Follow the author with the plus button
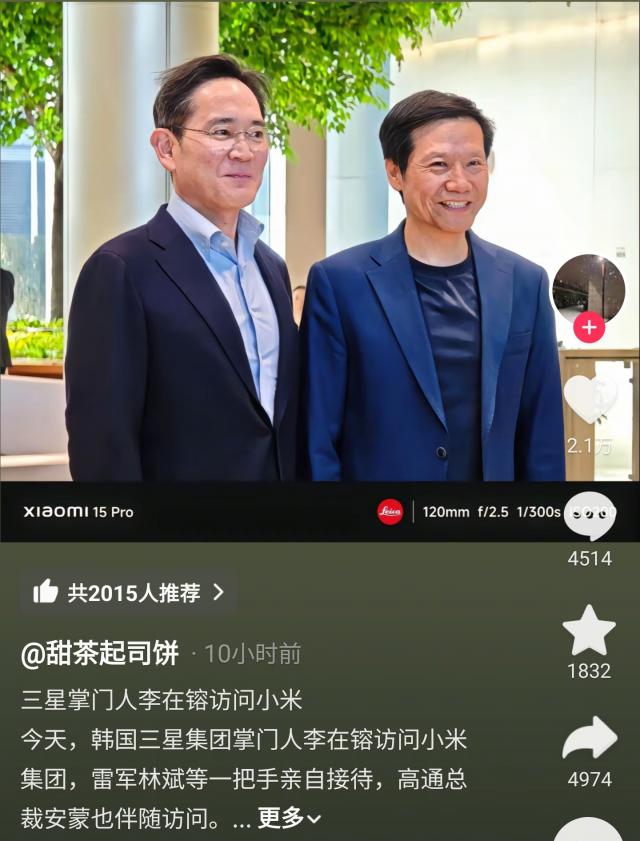640x841 pixels. tap(588, 327)
